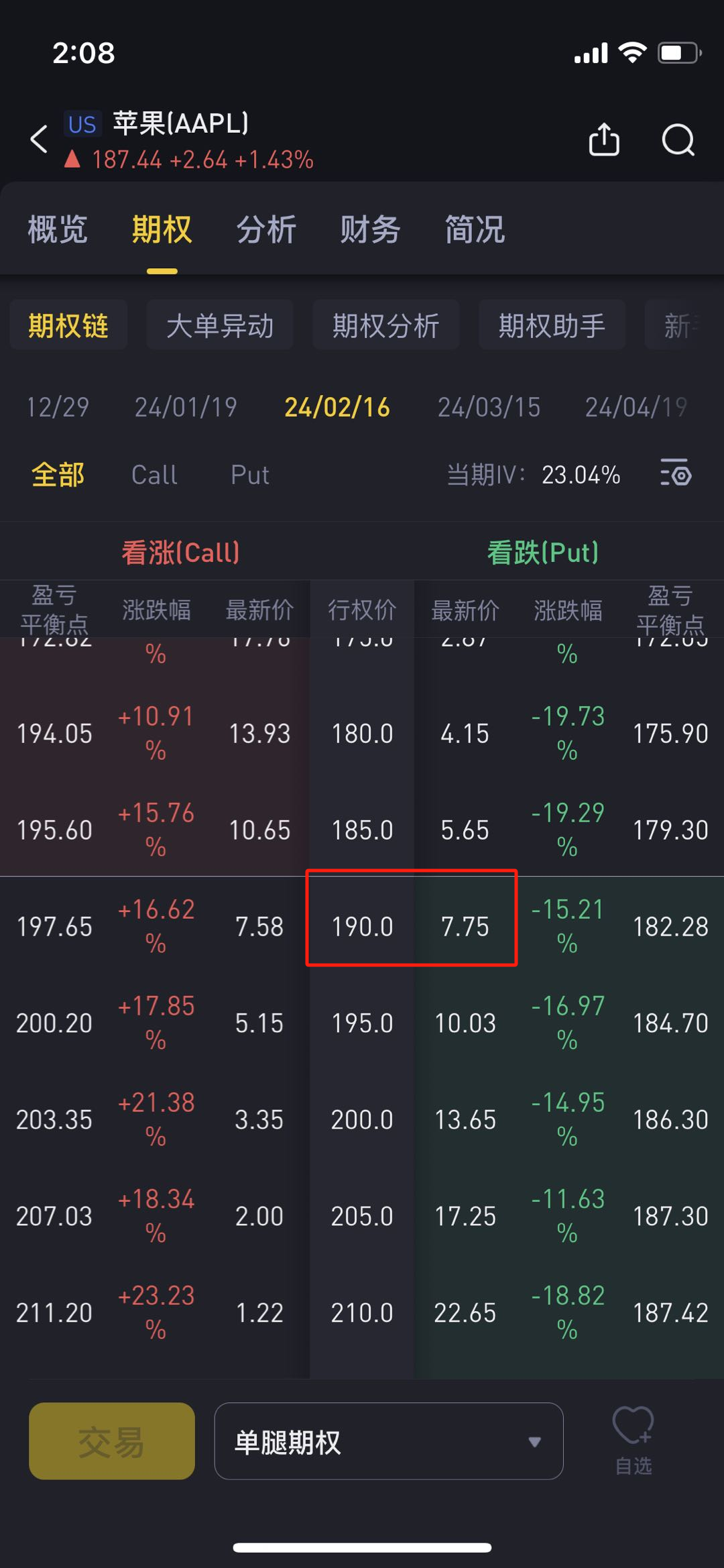Select the 大单异动 chip

220,326
